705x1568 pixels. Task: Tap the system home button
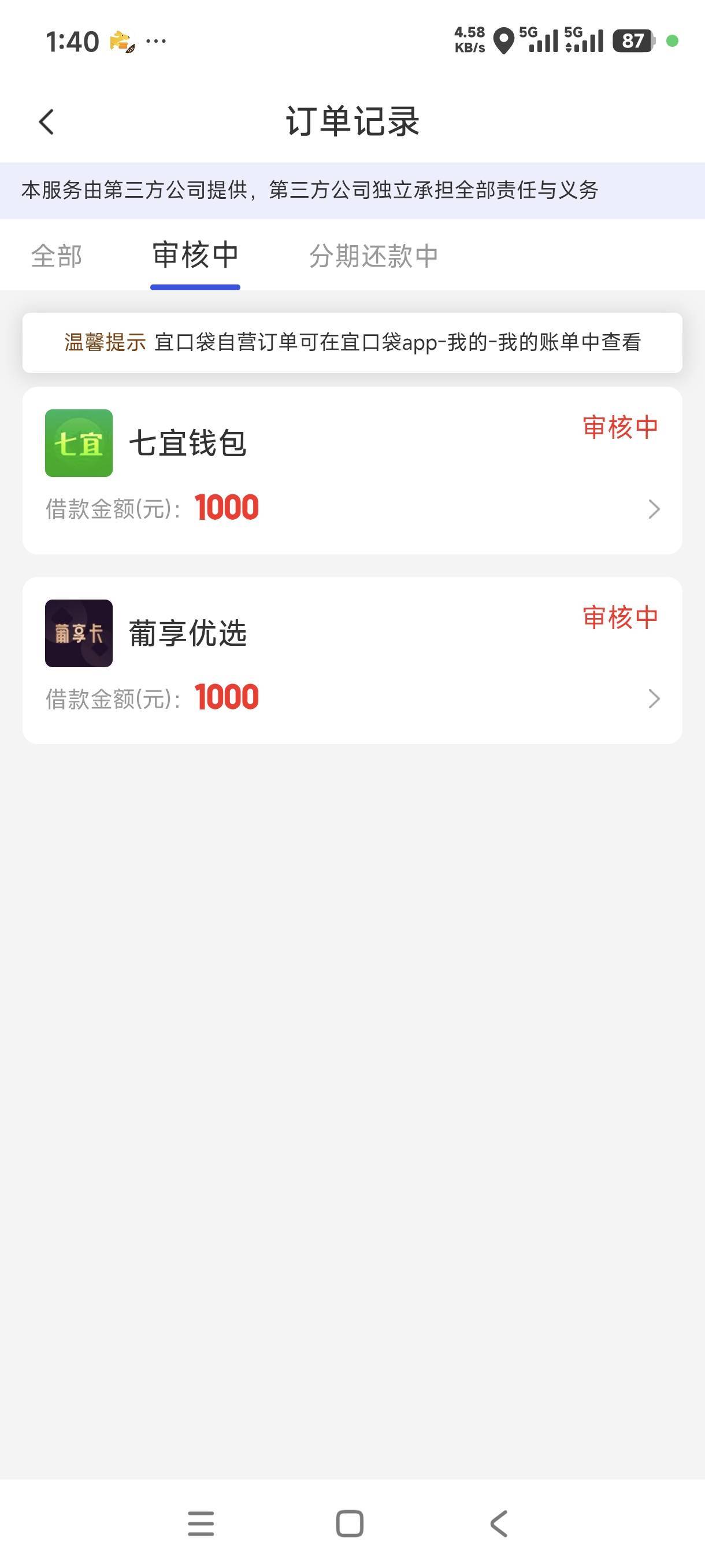point(350,1523)
